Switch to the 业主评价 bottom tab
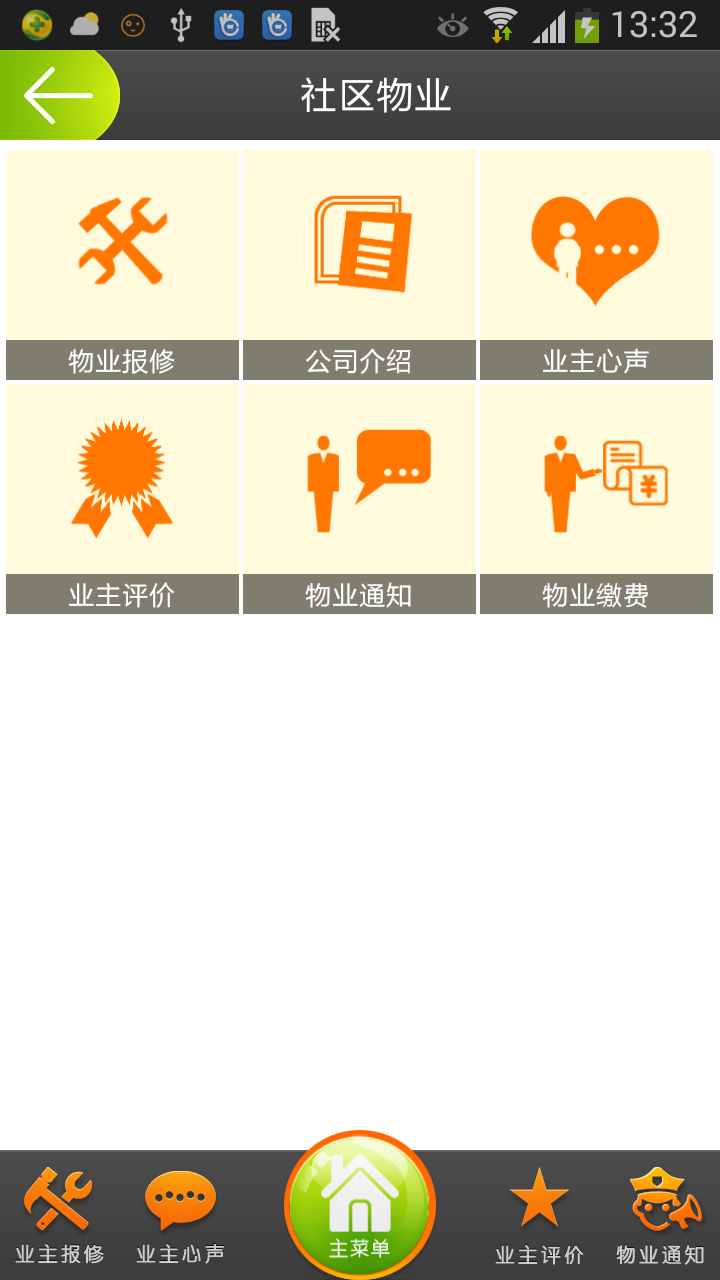 click(539, 1215)
